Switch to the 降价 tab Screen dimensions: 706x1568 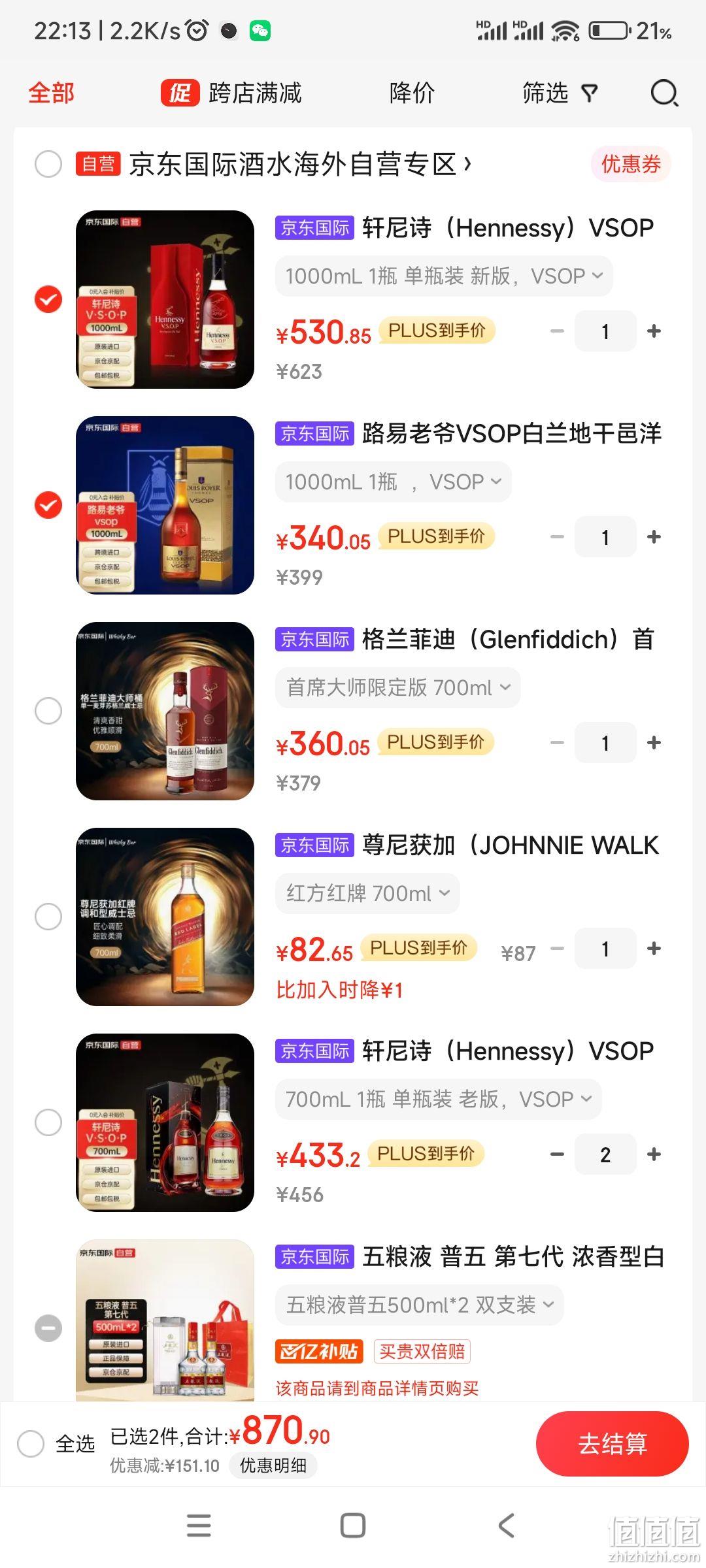[x=412, y=93]
